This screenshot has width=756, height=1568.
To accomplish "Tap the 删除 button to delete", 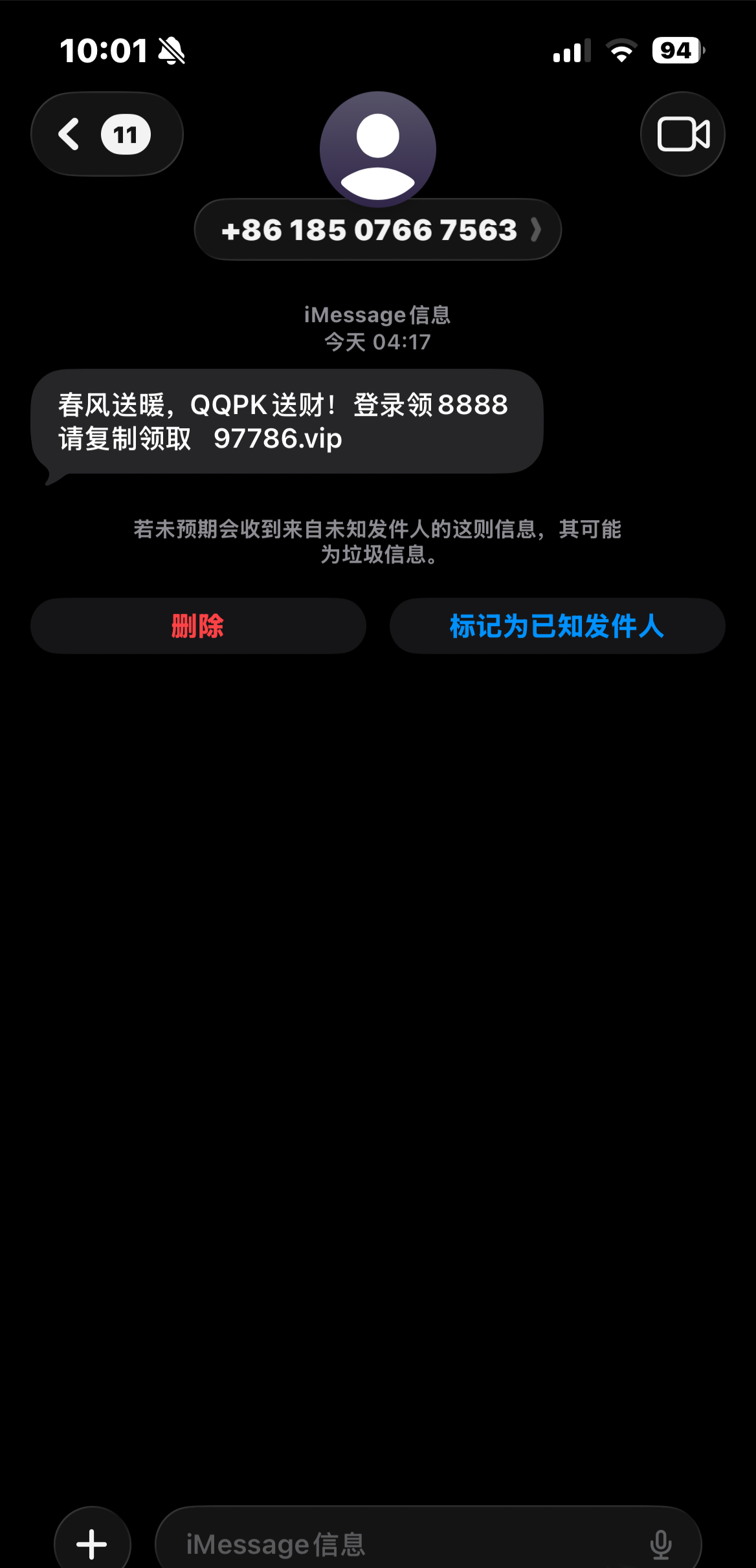I will pos(198,626).
